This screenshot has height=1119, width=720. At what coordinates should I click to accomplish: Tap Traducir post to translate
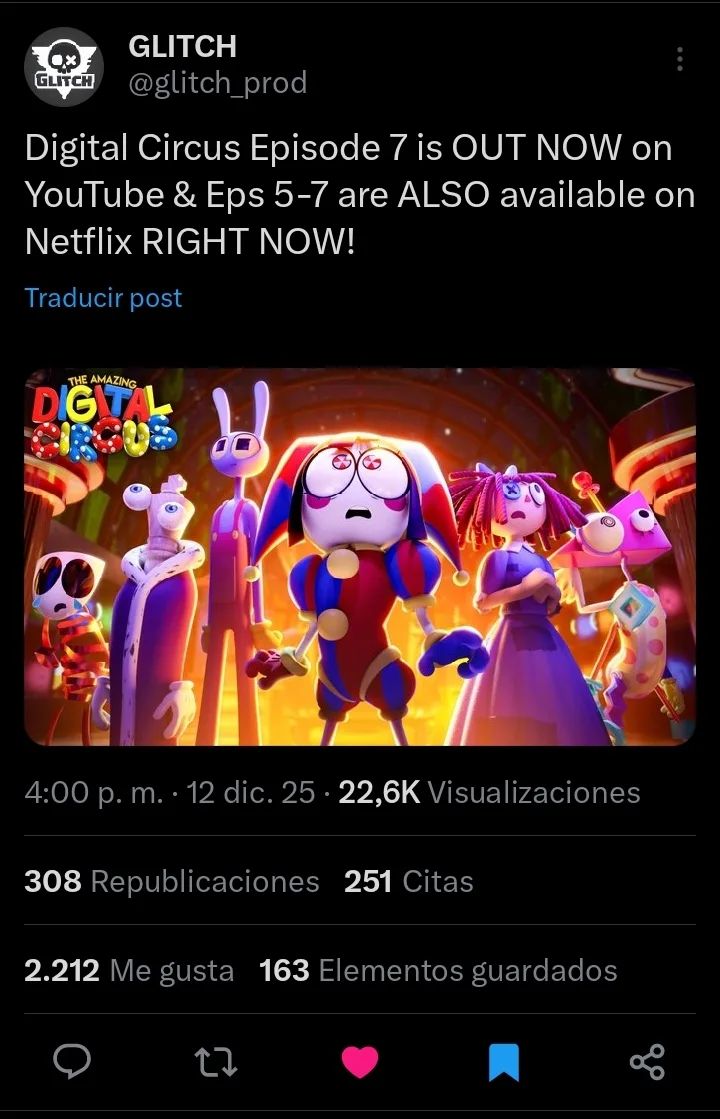(x=103, y=298)
